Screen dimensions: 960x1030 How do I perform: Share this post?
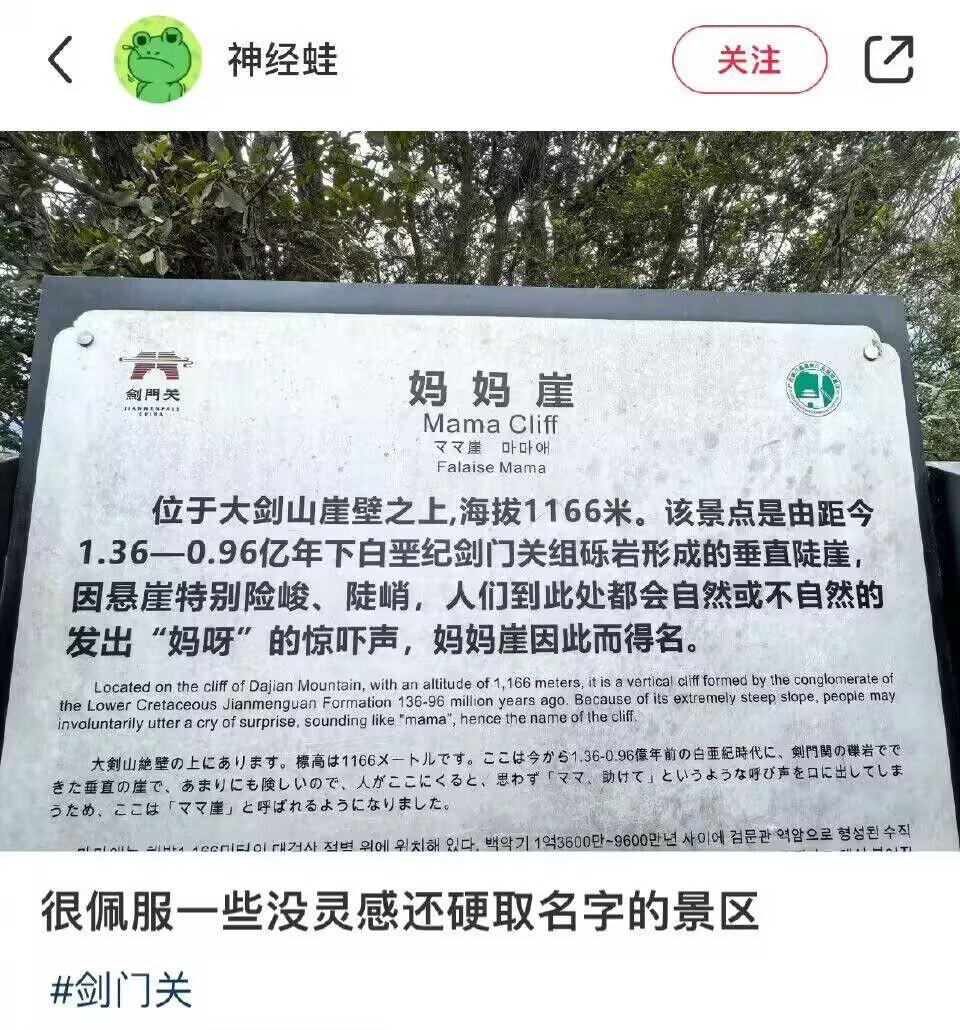(x=889, y=60)
